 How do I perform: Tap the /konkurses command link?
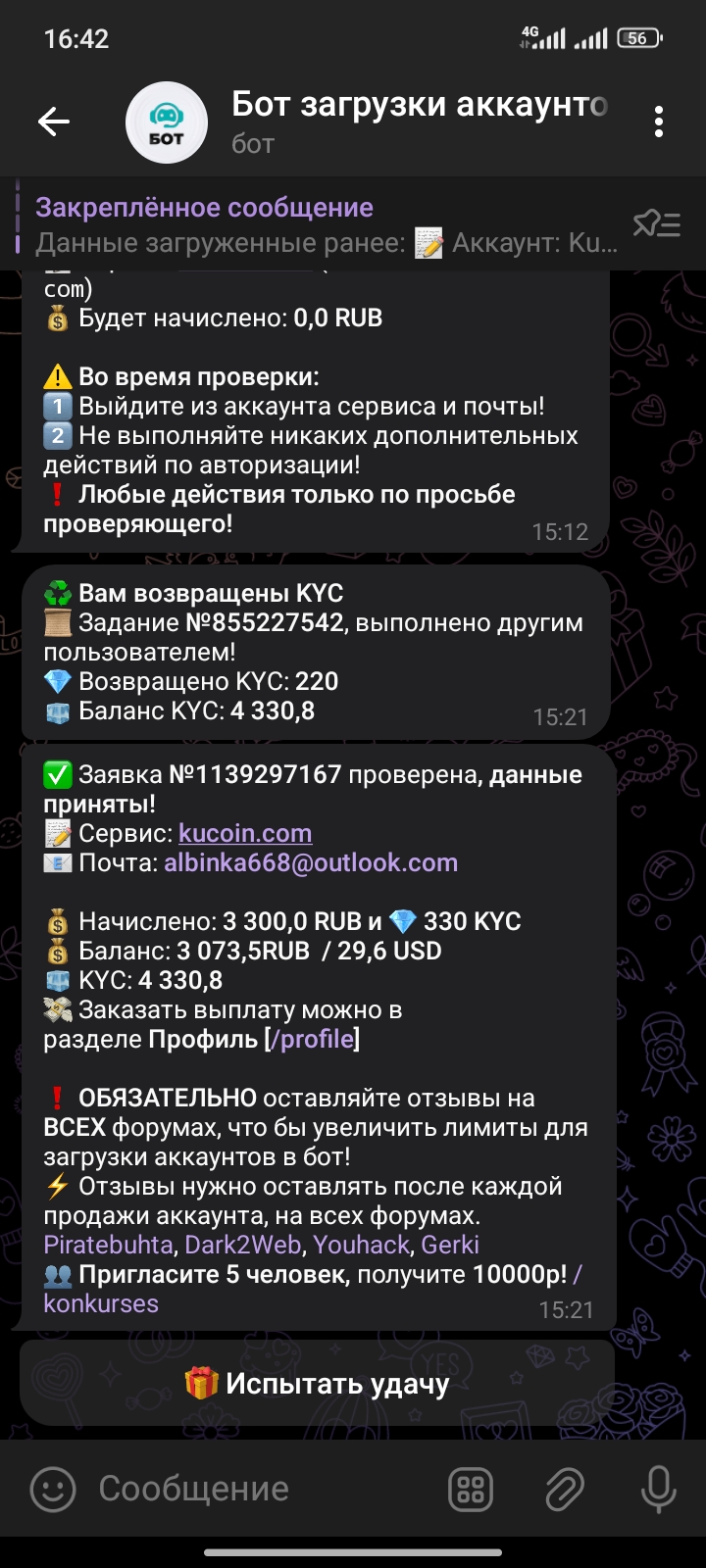click(101, 1303)
